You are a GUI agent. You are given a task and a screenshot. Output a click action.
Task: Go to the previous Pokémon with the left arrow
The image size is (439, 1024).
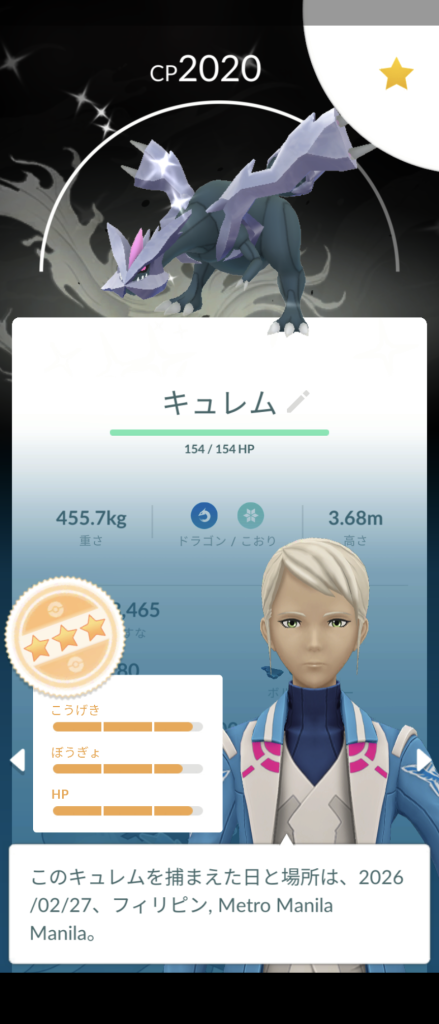click(18, 760)
